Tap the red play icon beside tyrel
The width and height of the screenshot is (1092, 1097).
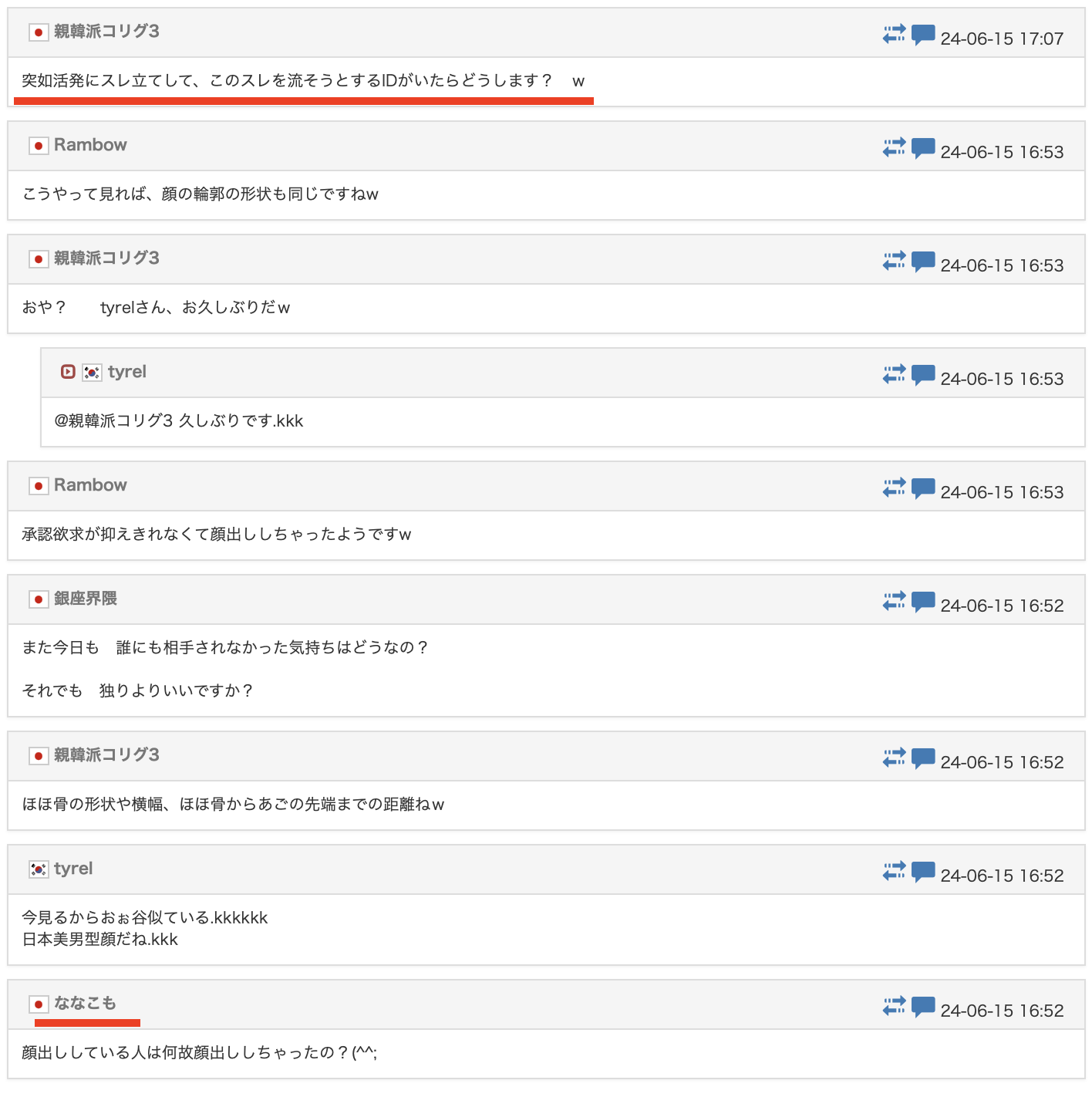68,372
